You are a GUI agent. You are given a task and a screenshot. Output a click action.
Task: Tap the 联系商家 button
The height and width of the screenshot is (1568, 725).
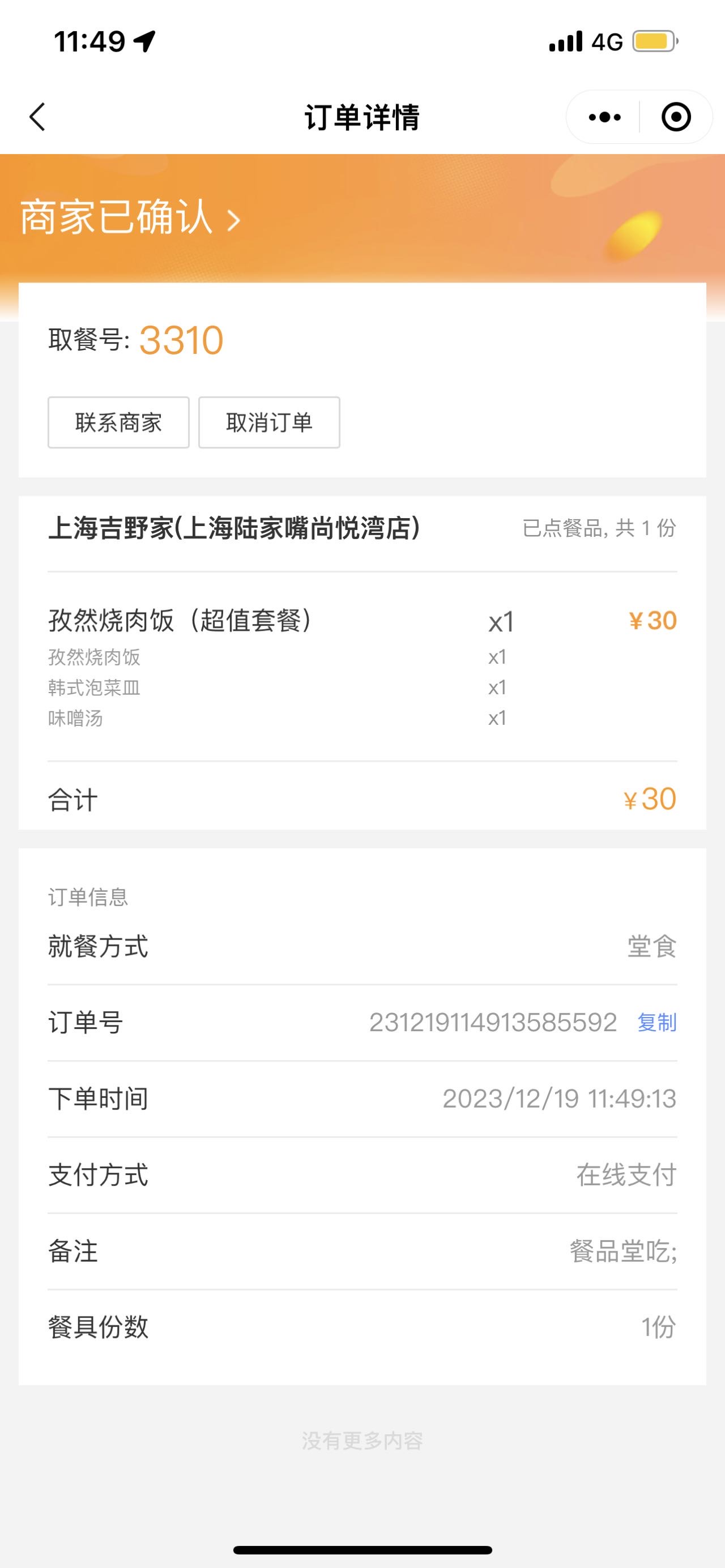tap(119, 422)
